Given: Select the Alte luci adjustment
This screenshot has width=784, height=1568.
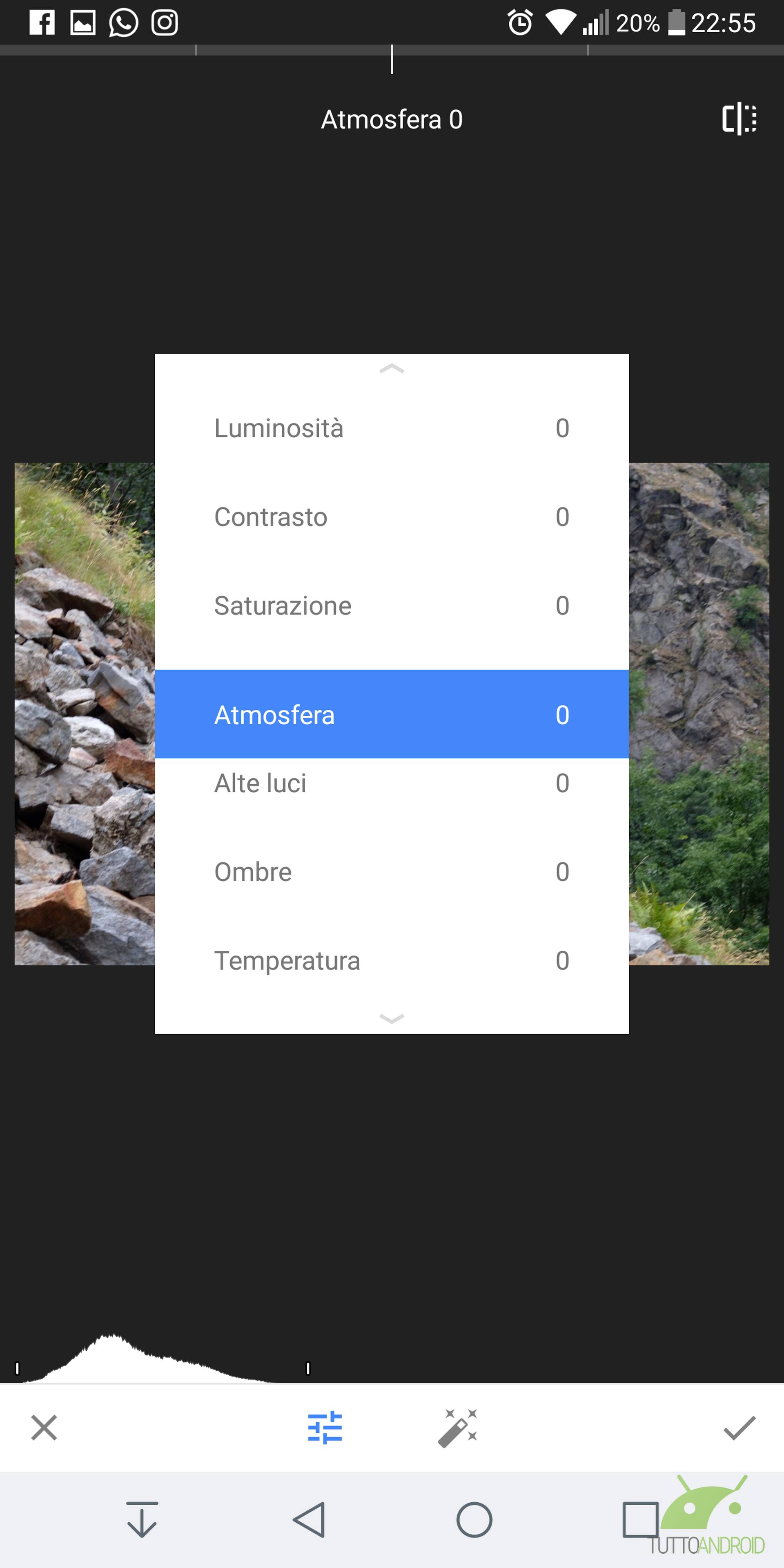Looking at the screenshot, I should pos(392,784).
